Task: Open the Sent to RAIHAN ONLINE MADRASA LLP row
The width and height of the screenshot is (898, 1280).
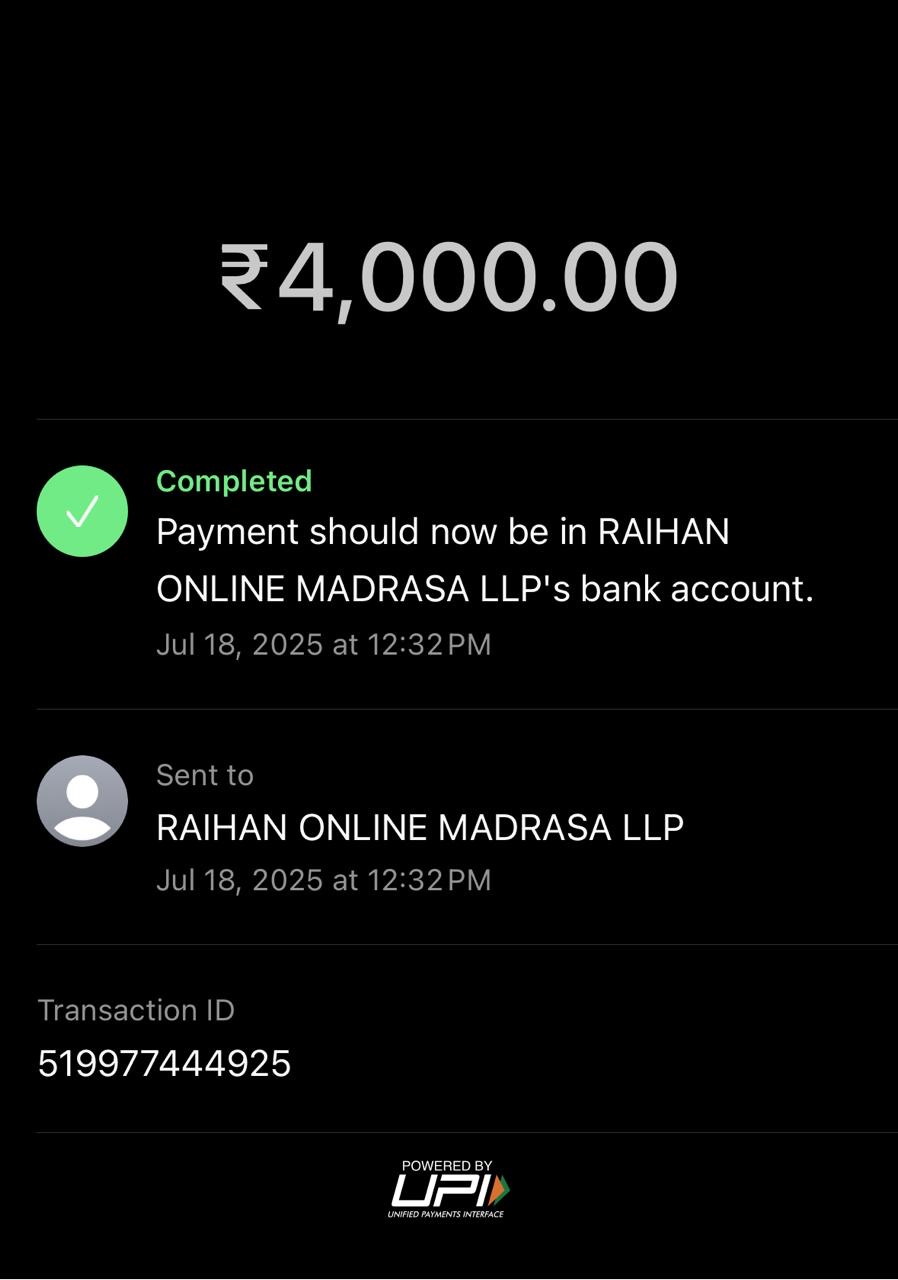Action: pyautogui.click(x=420, y=827)
